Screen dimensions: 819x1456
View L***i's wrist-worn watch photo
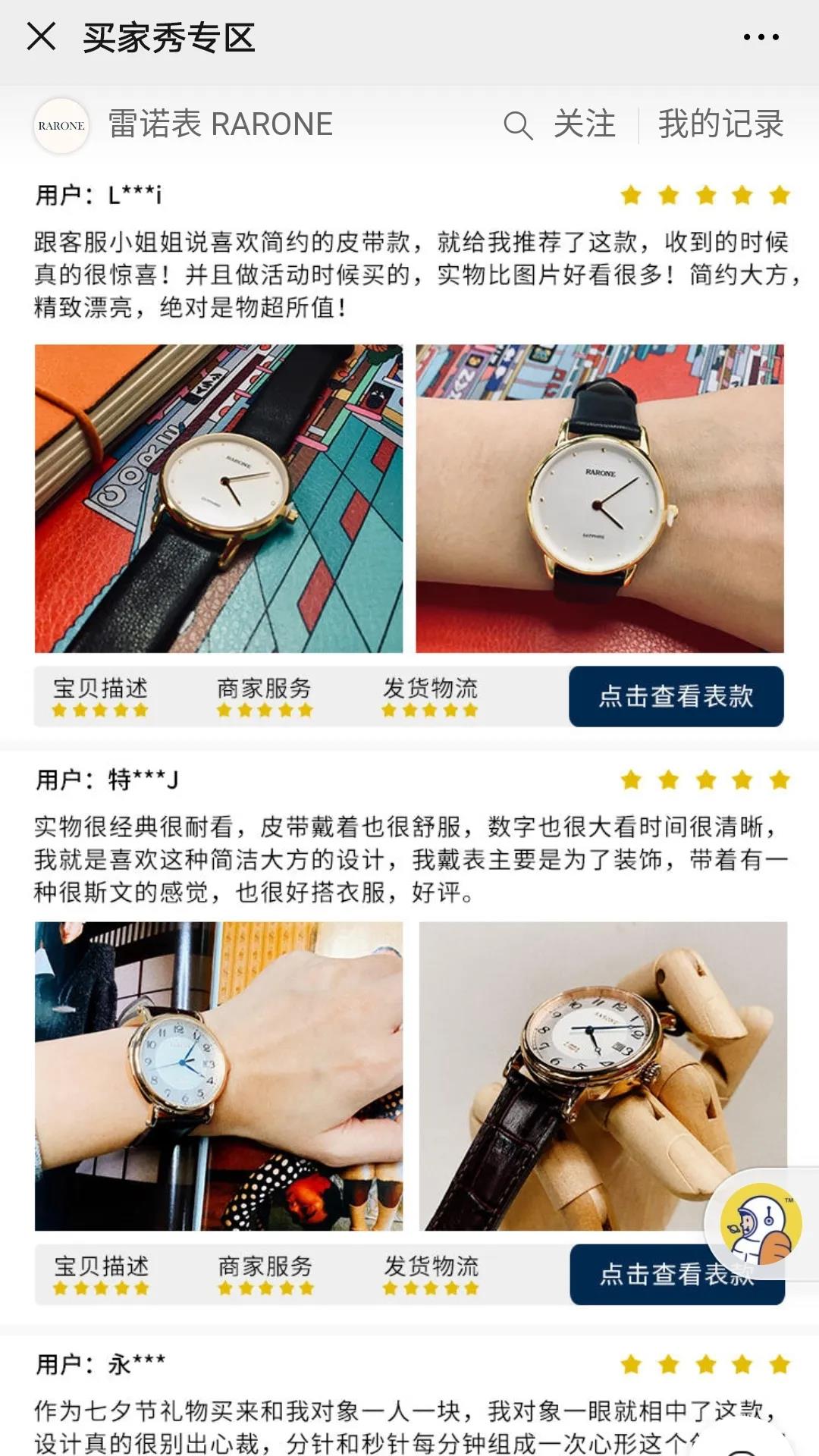599,498
